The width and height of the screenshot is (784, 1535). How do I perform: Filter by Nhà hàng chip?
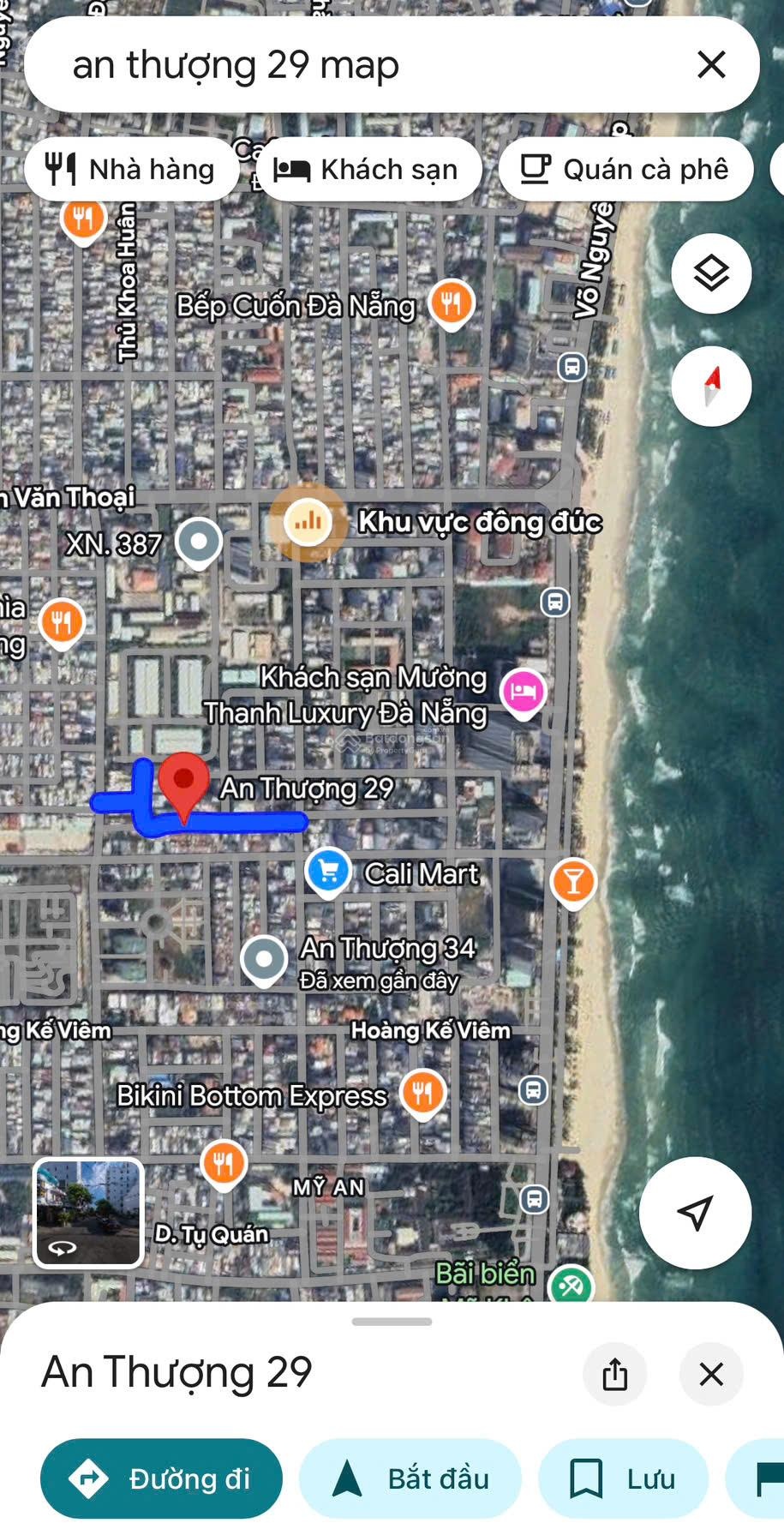(x=131, y=170)
